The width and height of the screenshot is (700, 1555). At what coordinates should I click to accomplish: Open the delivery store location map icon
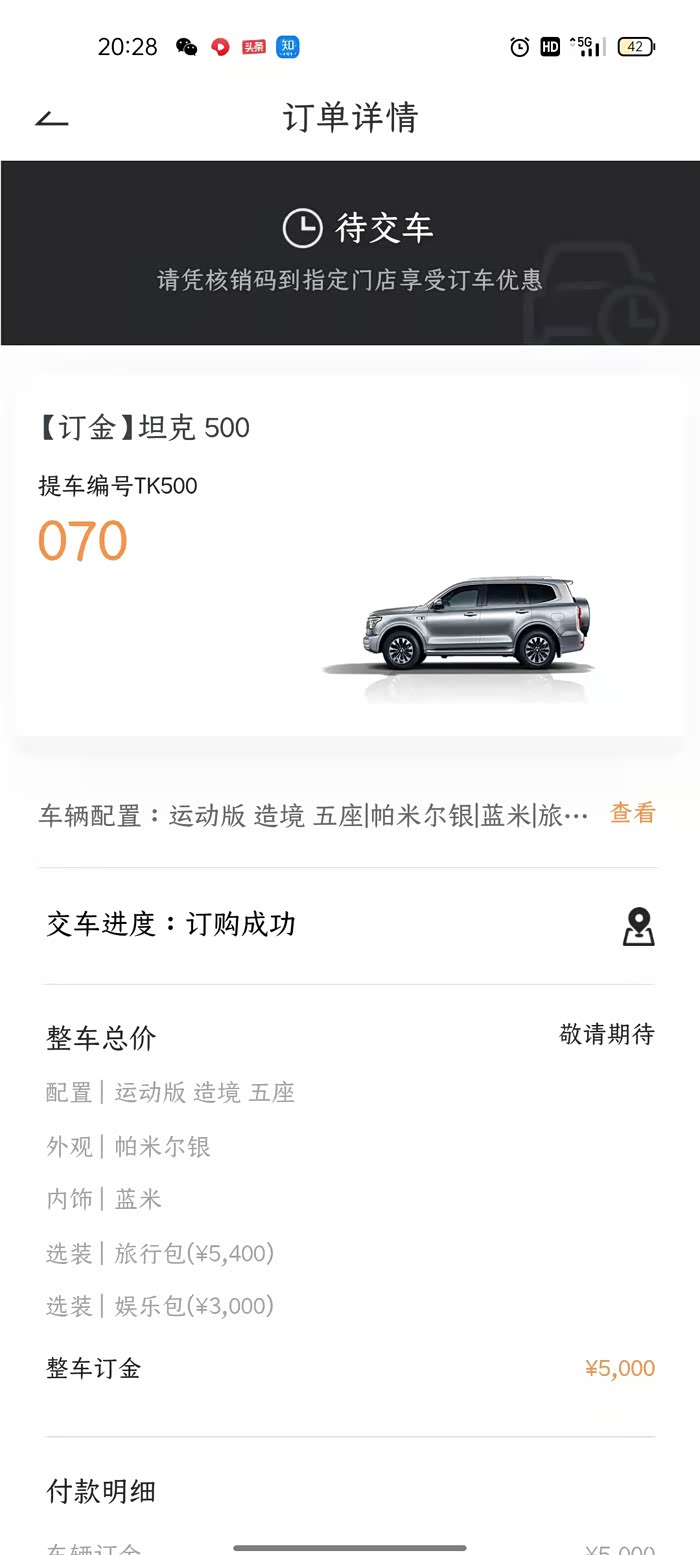[x=638, y=927]
